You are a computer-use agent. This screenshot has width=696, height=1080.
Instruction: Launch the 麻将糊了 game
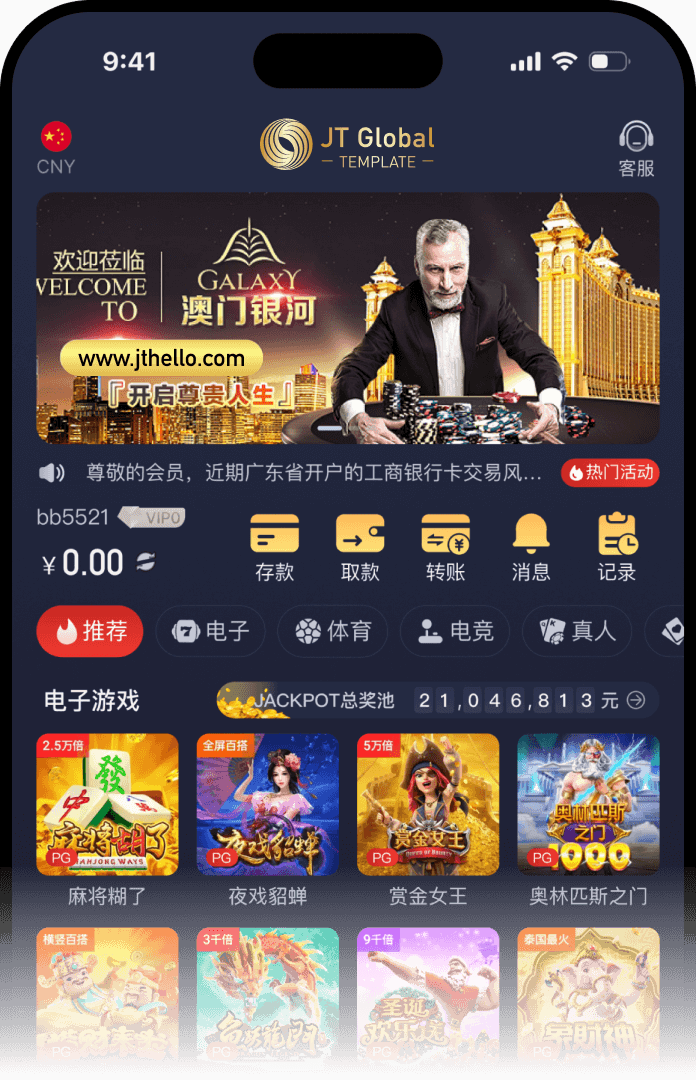coord(107,805)
